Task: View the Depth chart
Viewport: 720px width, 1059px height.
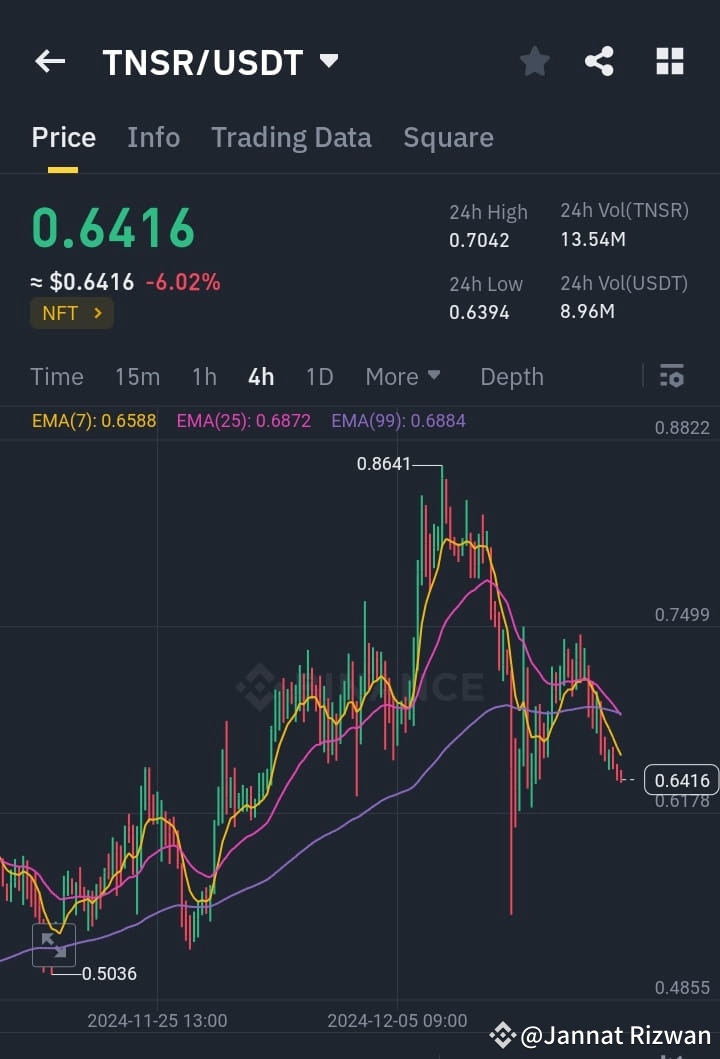Action: 511,377
